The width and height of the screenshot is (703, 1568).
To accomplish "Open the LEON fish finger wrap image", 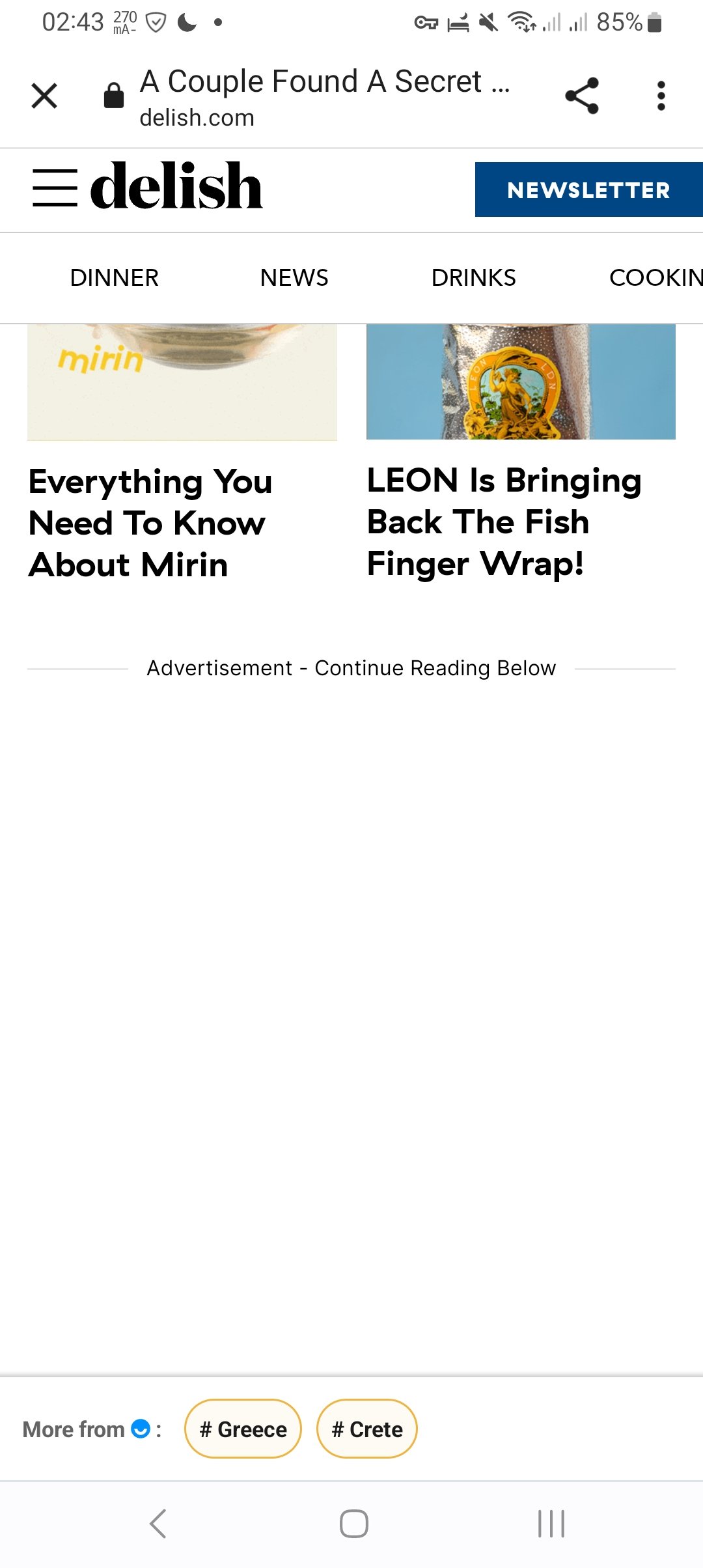I will click(521, 382).
